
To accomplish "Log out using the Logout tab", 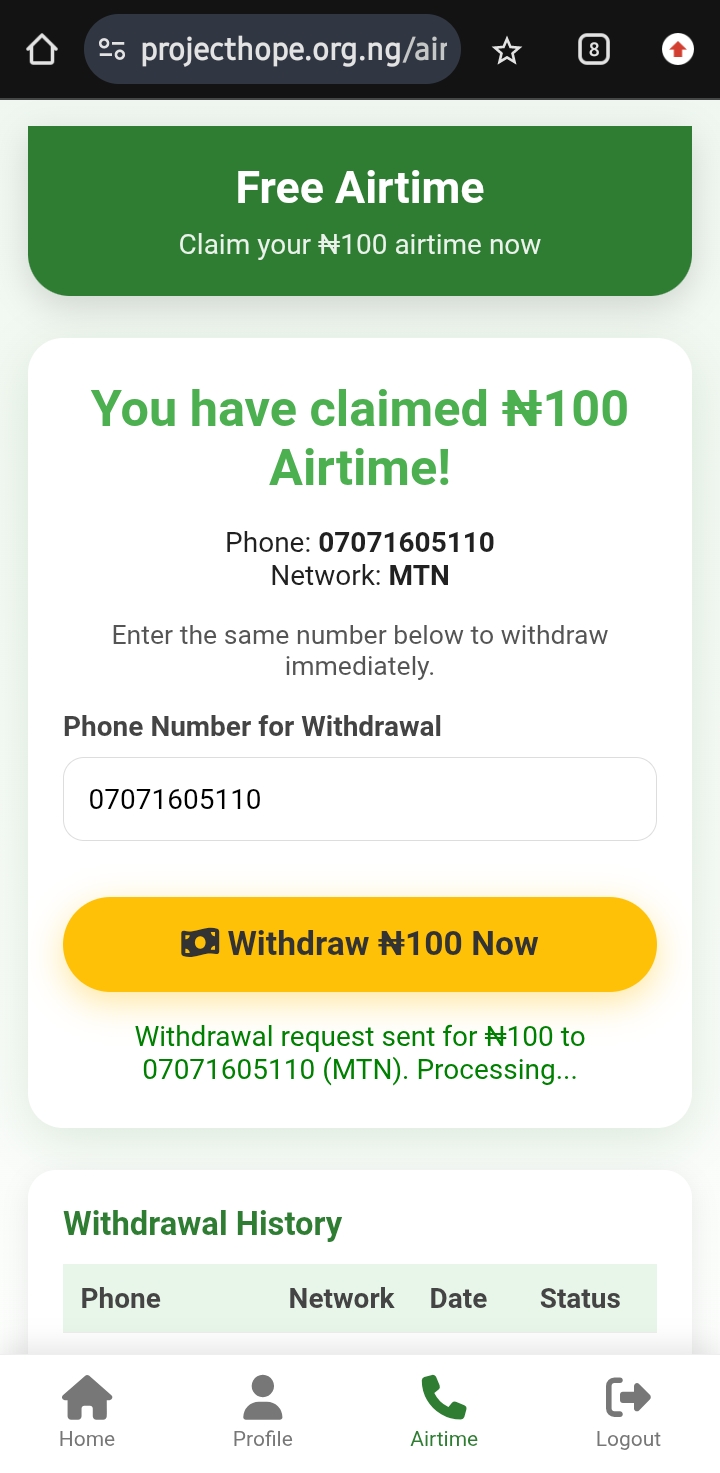I will coord(628,1412).
